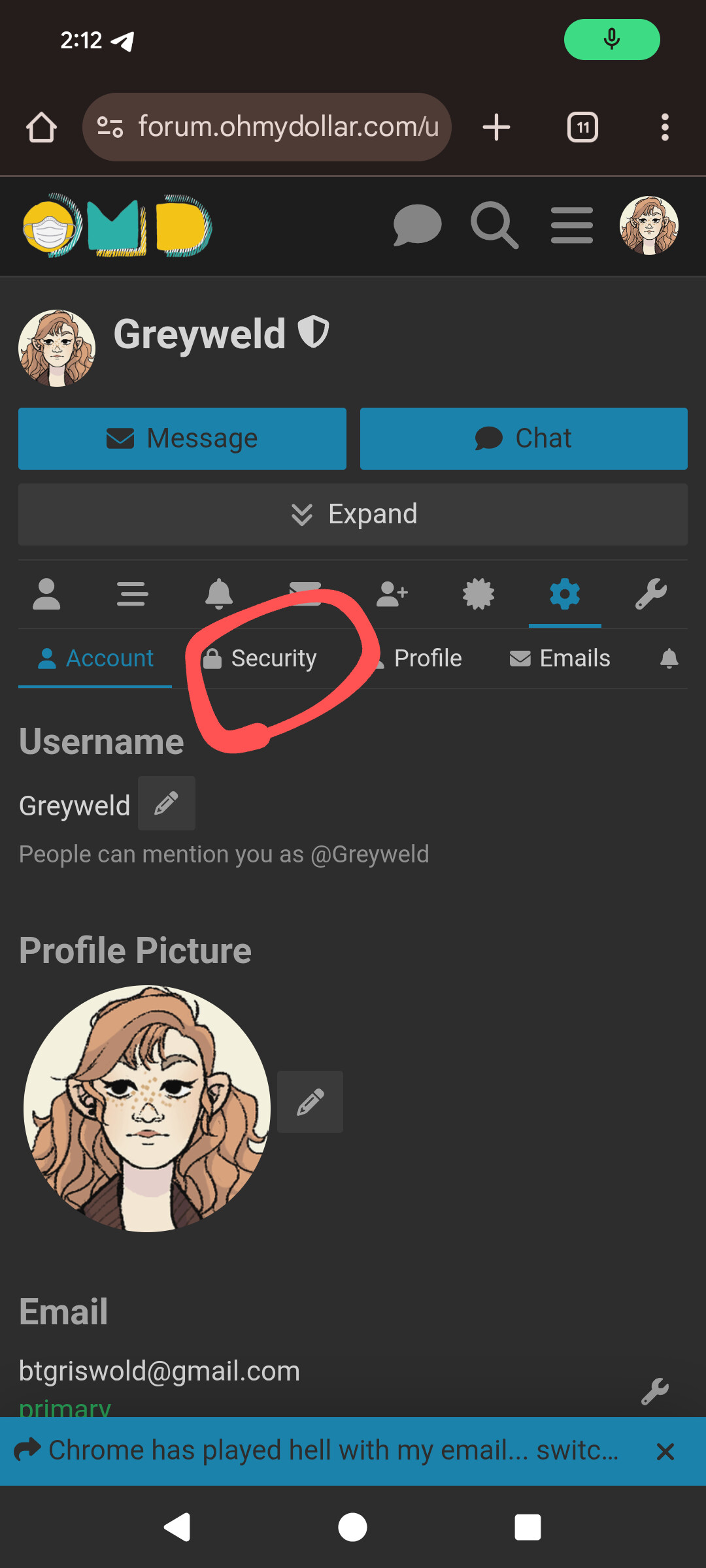Expand the profile header details

pos(353,515)
